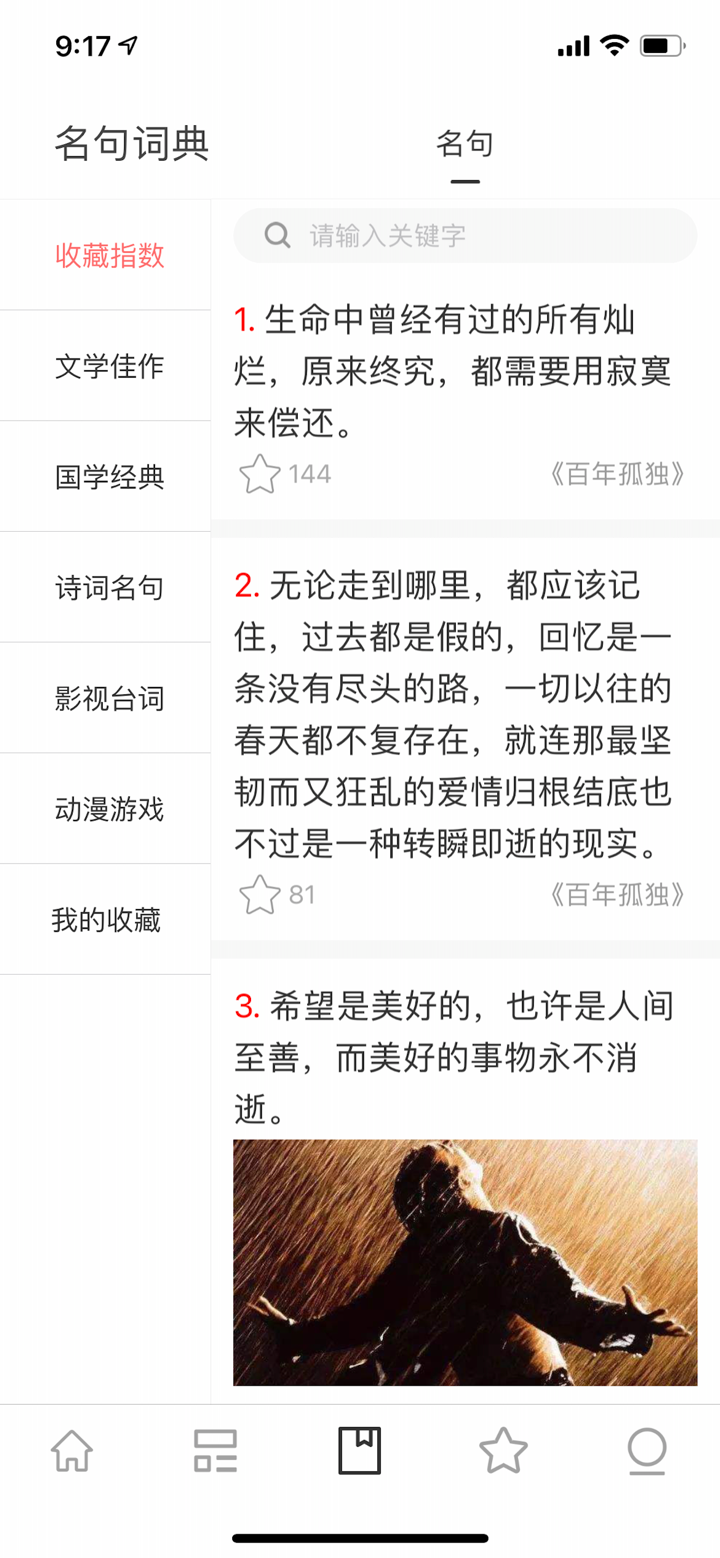Screen dimensions: 720x1558
Task: Star the second quote with 81 favorites
Action: point(258,895)
